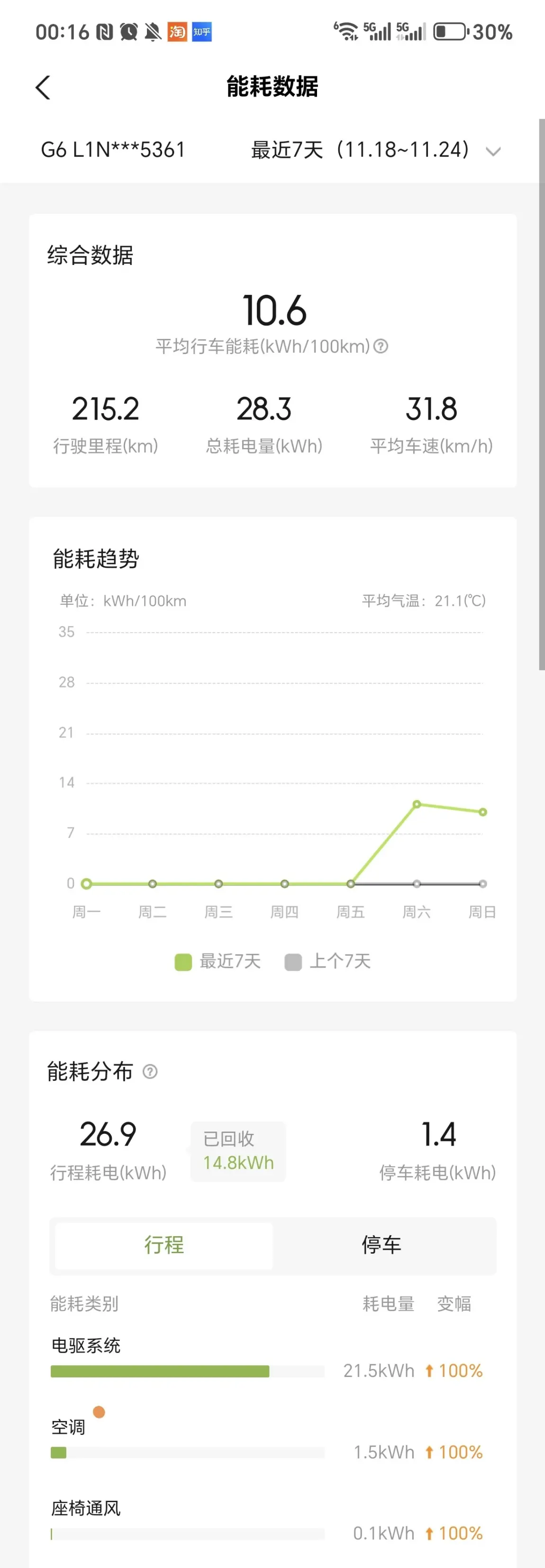Go back from the 能耗数据 page

click(43, 88)
